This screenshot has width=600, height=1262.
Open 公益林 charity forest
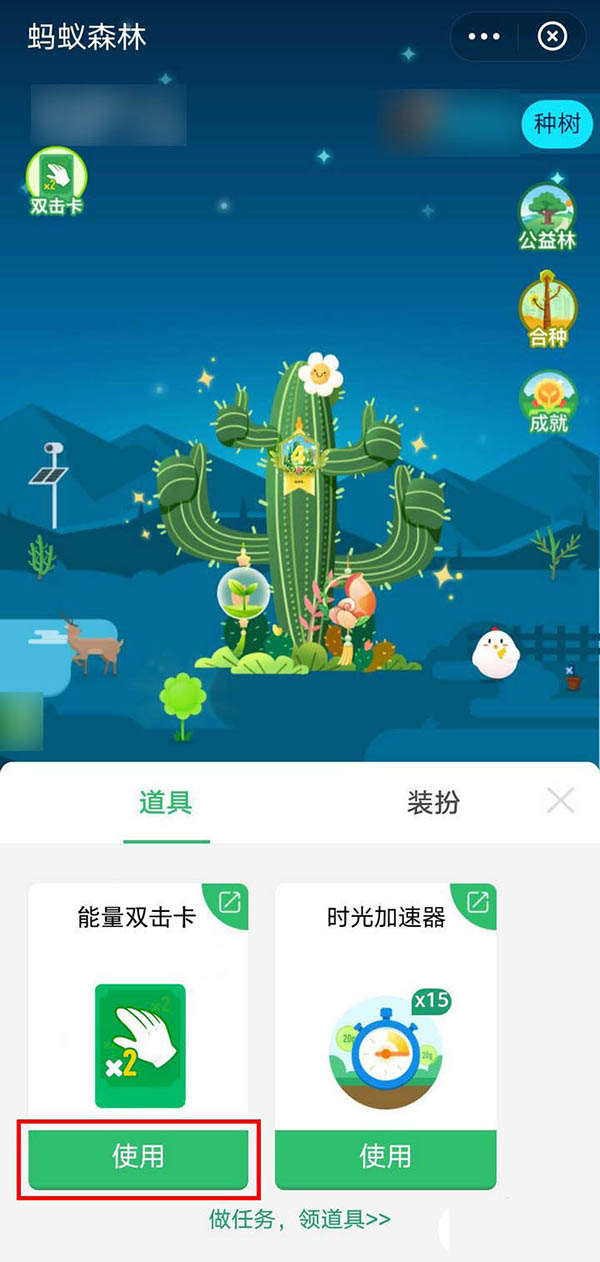[547, 217]
